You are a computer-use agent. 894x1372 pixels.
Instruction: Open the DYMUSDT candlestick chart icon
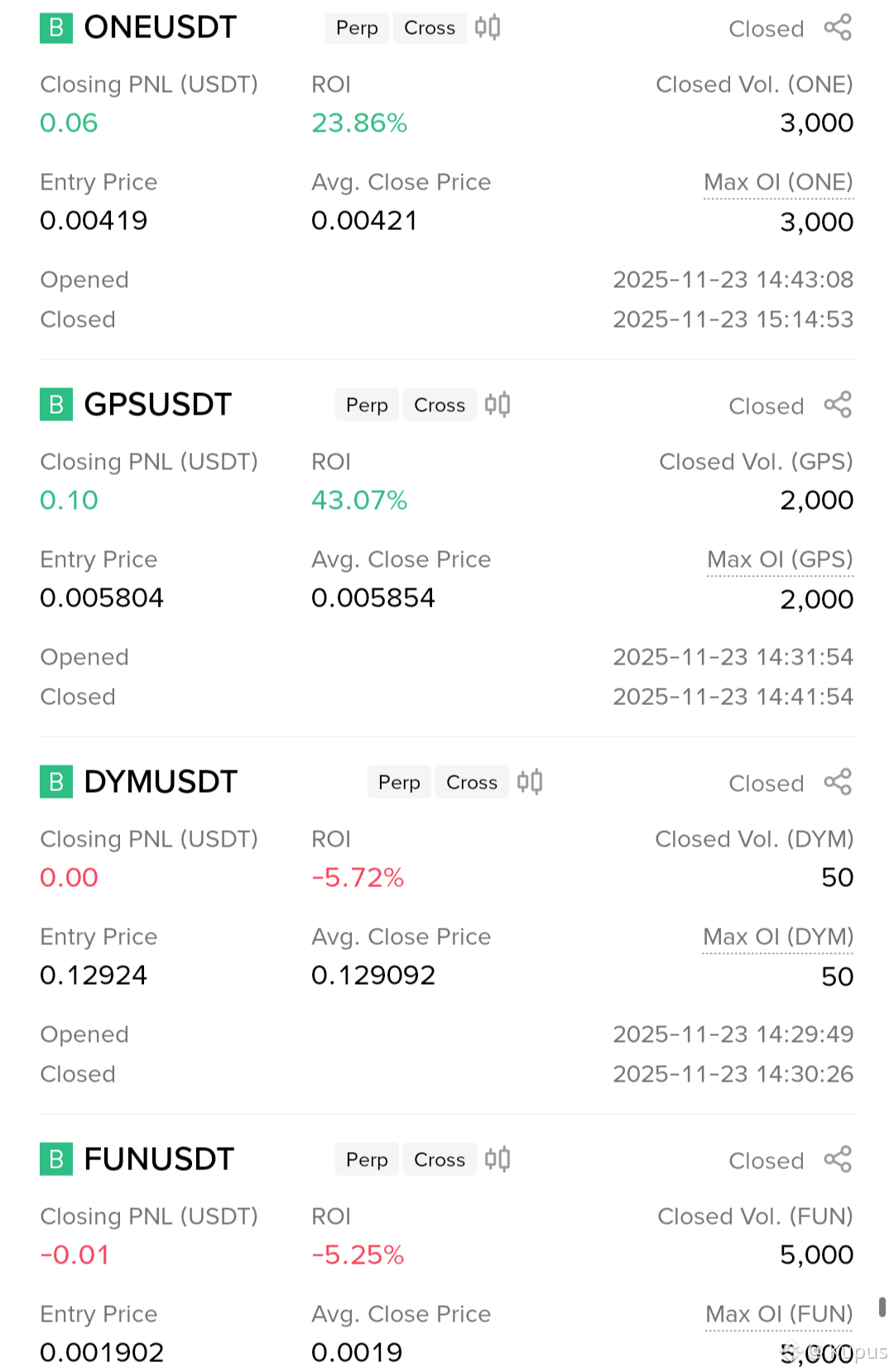point(530,782)
